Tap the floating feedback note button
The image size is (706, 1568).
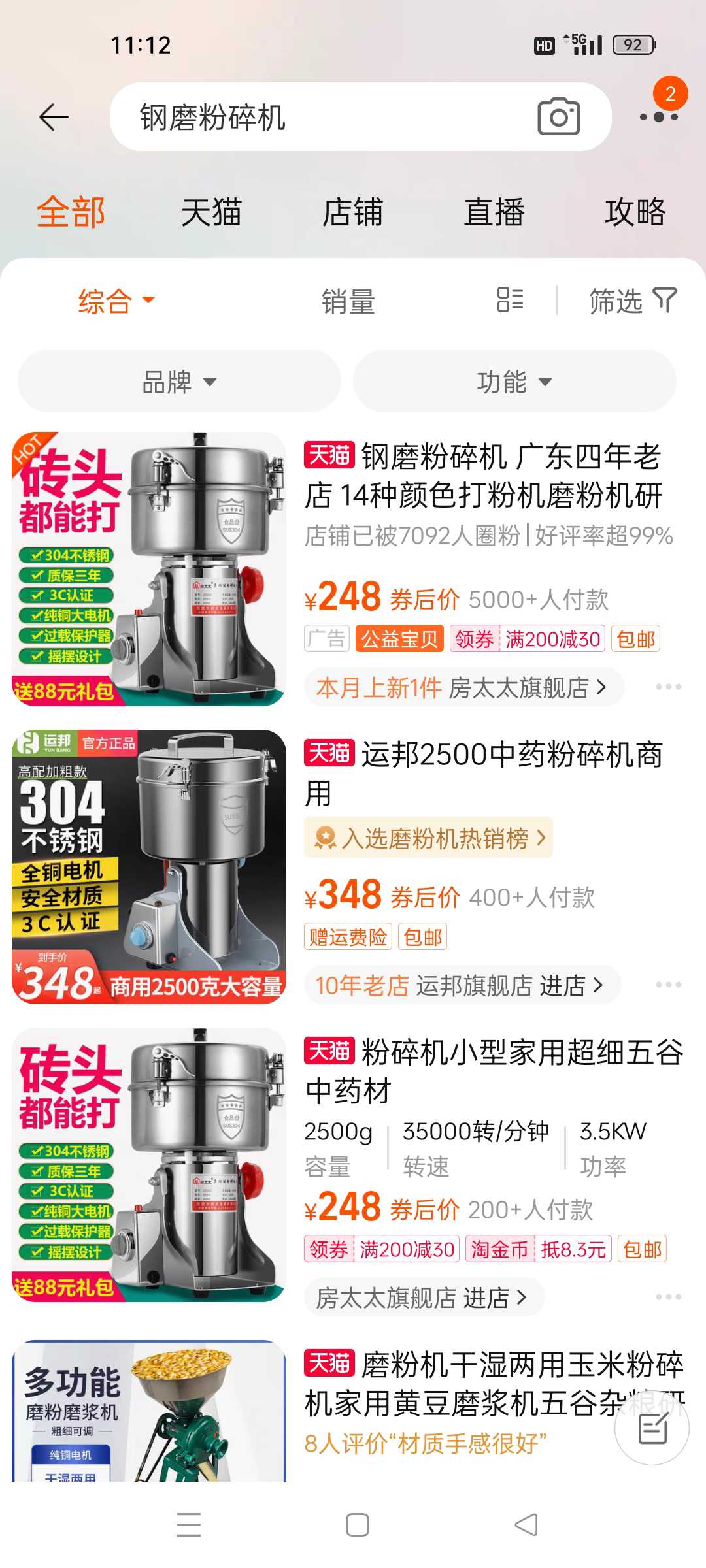pos(652,1428)
